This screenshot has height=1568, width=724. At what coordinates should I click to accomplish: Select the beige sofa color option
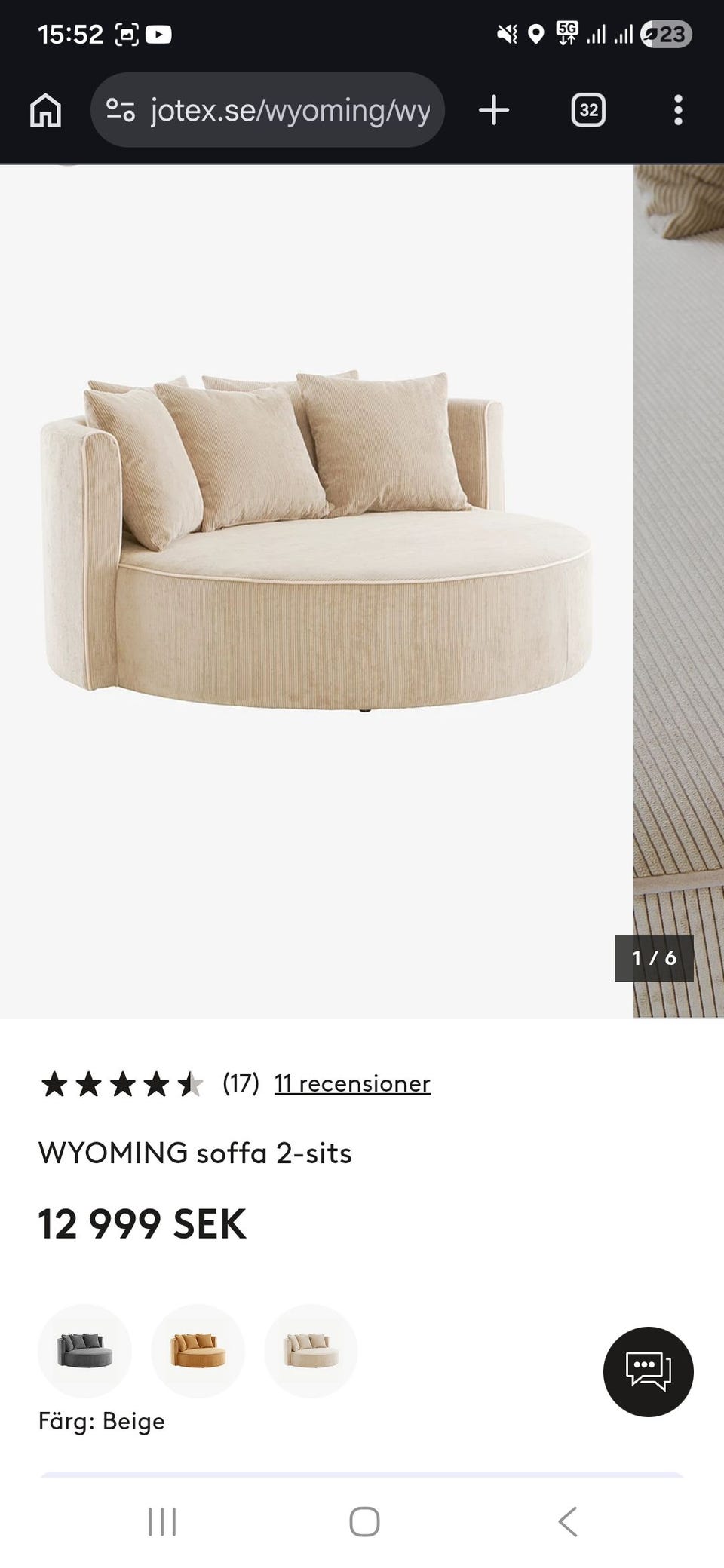tap(311, 1351)
